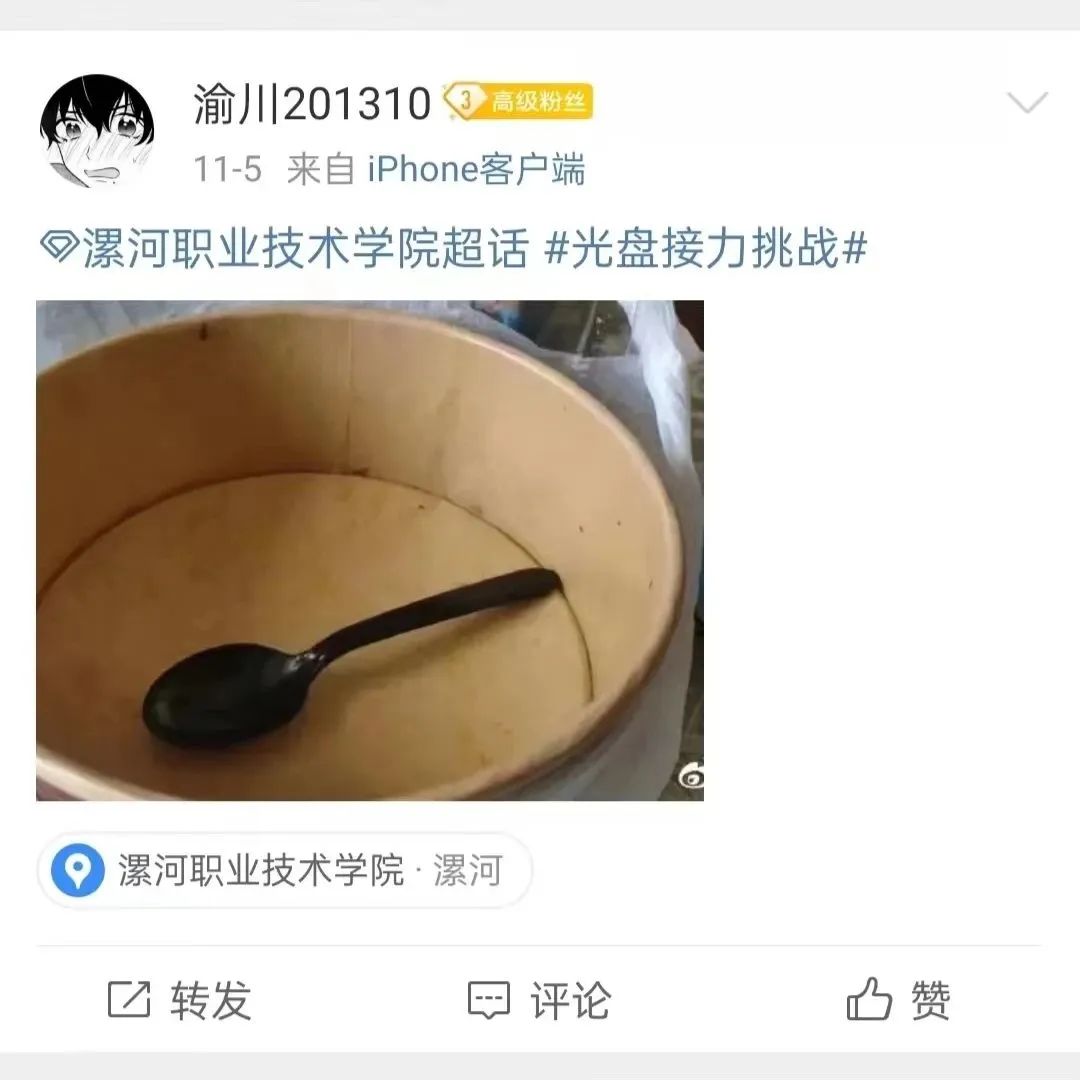Viewport: 1080px width, 1080px height.
Task: Like the post with 赞
Action: click(899, 1000)
